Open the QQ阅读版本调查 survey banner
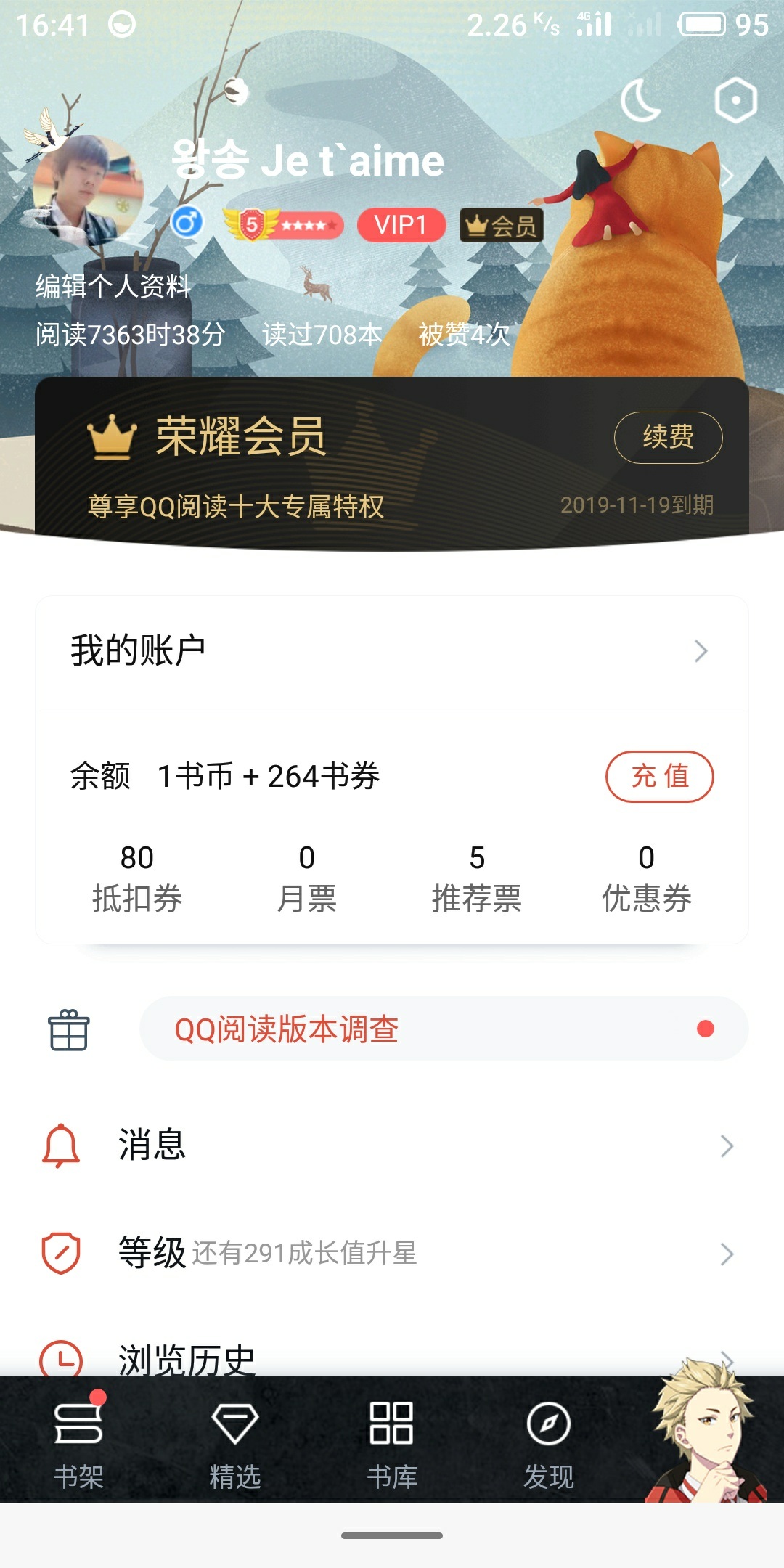Image resolution: width=784 pixels, height=1568 pixels. 443,1029
